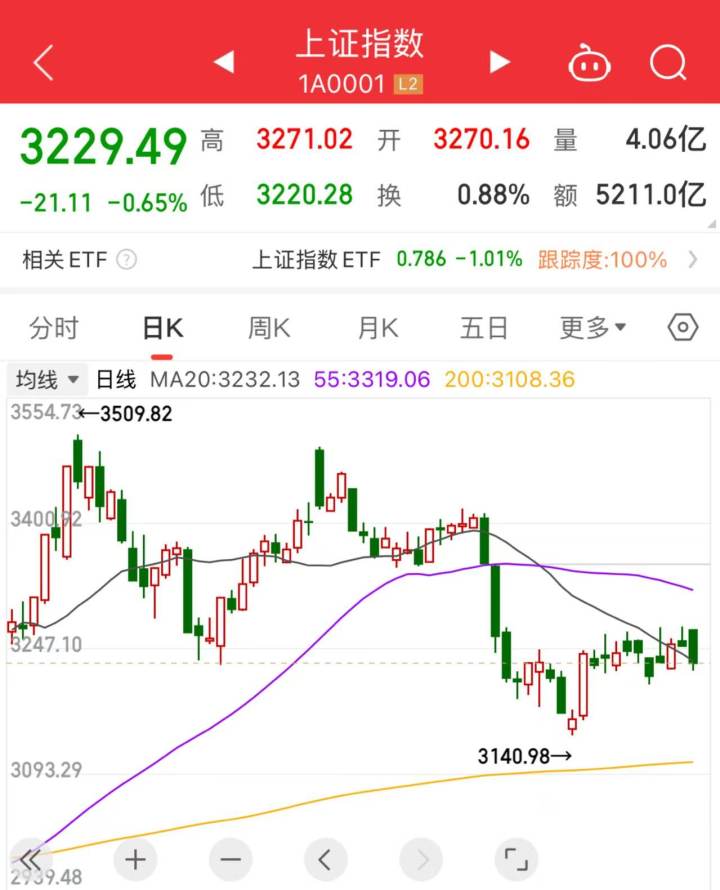Zoom in the chart with the plus button
The image size is (720, 890).
point(135,859)
